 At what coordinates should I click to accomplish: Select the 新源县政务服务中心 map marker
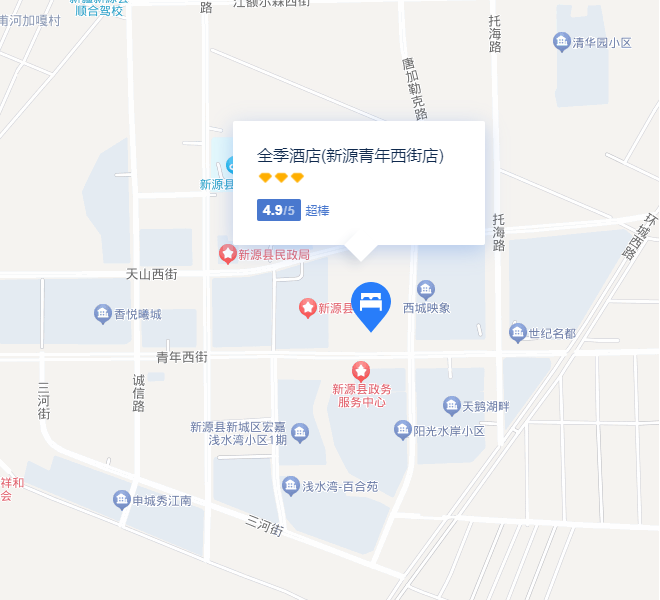(x=361, y=372)
